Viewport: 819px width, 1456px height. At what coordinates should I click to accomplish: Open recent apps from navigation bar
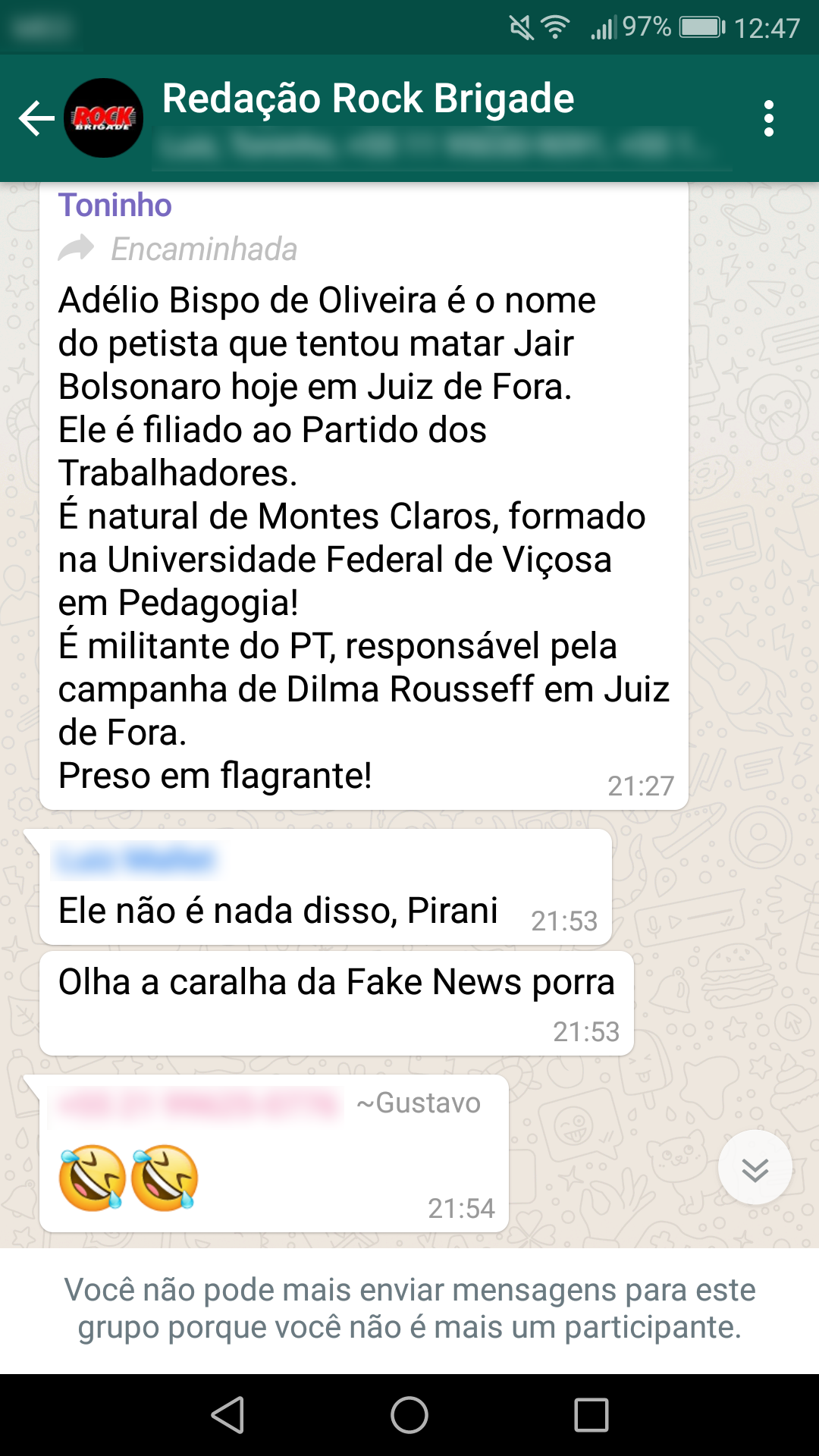click(591, 1415)
